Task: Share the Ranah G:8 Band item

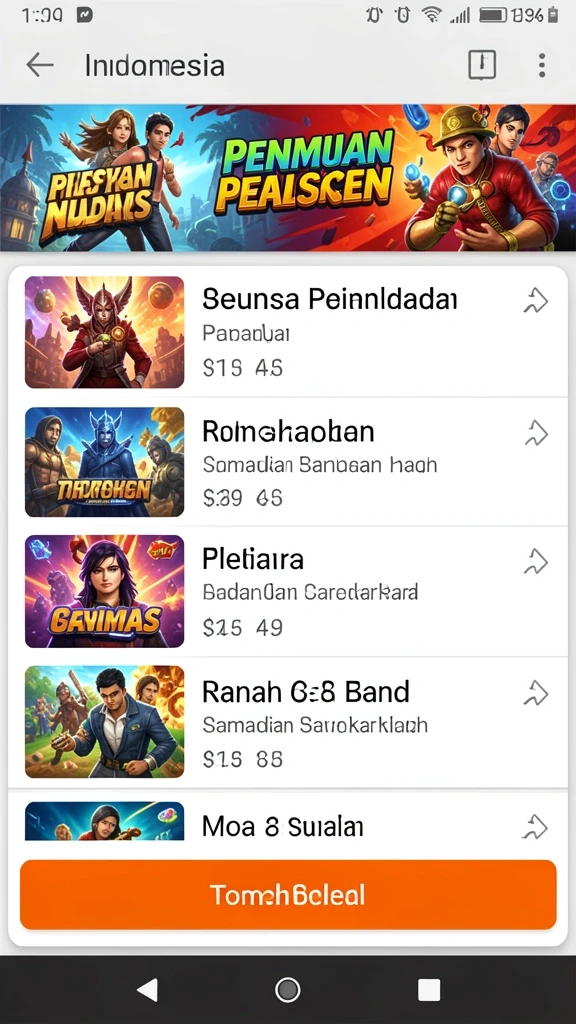Action: pos(536,693)
